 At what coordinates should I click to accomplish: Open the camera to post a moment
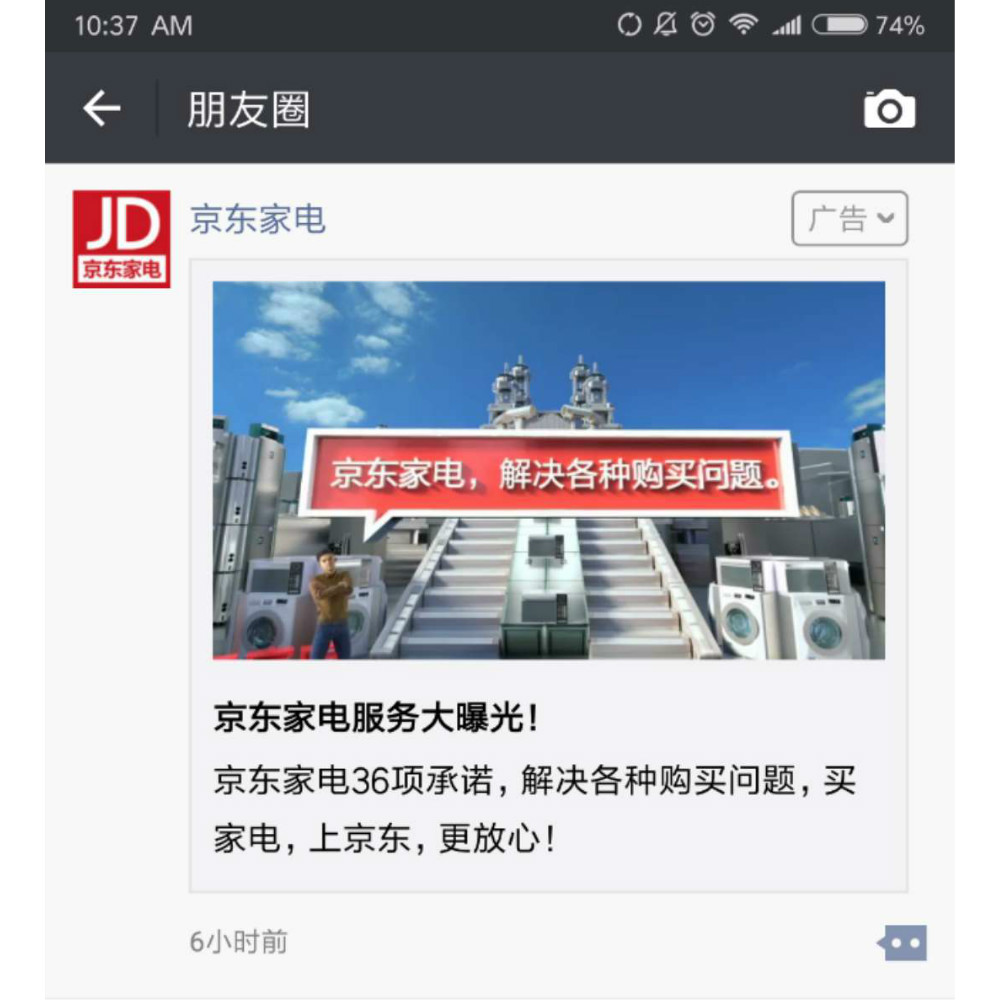[889, 109]
